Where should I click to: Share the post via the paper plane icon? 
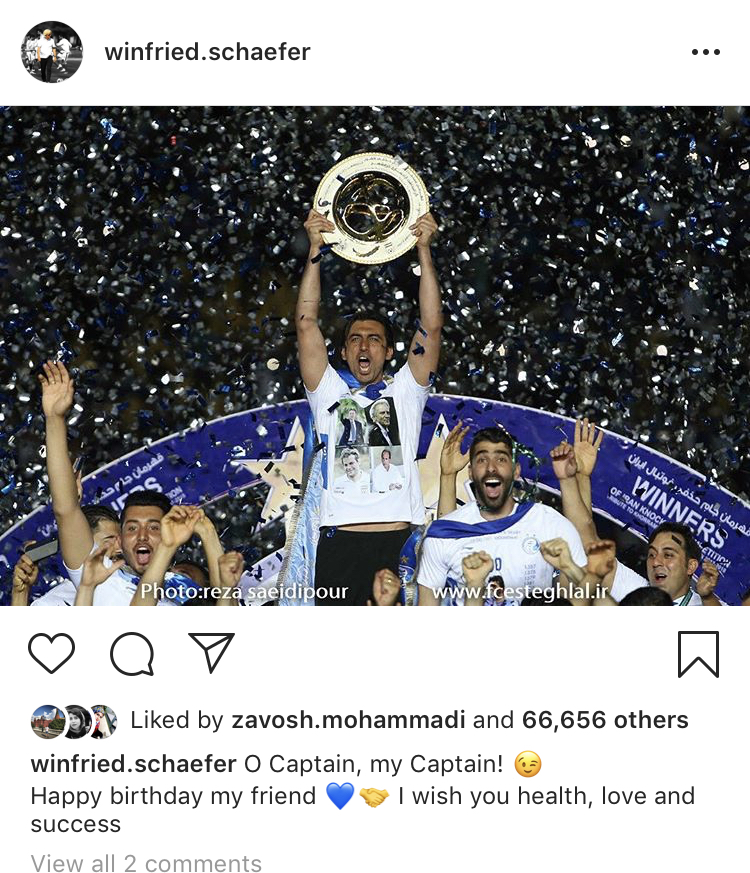[x=210, y=654]
